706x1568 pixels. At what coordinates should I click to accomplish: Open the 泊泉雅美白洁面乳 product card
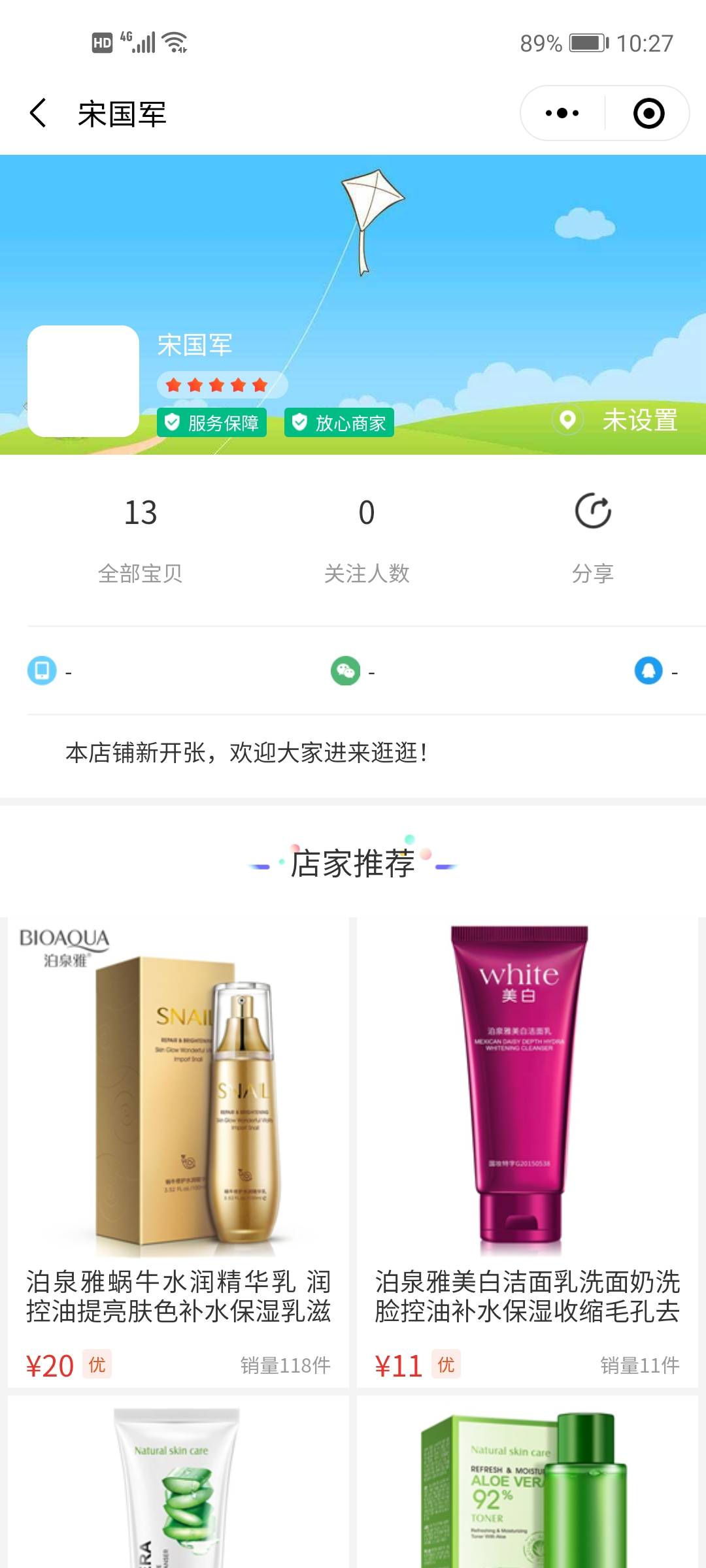[x=527, y=1150]
